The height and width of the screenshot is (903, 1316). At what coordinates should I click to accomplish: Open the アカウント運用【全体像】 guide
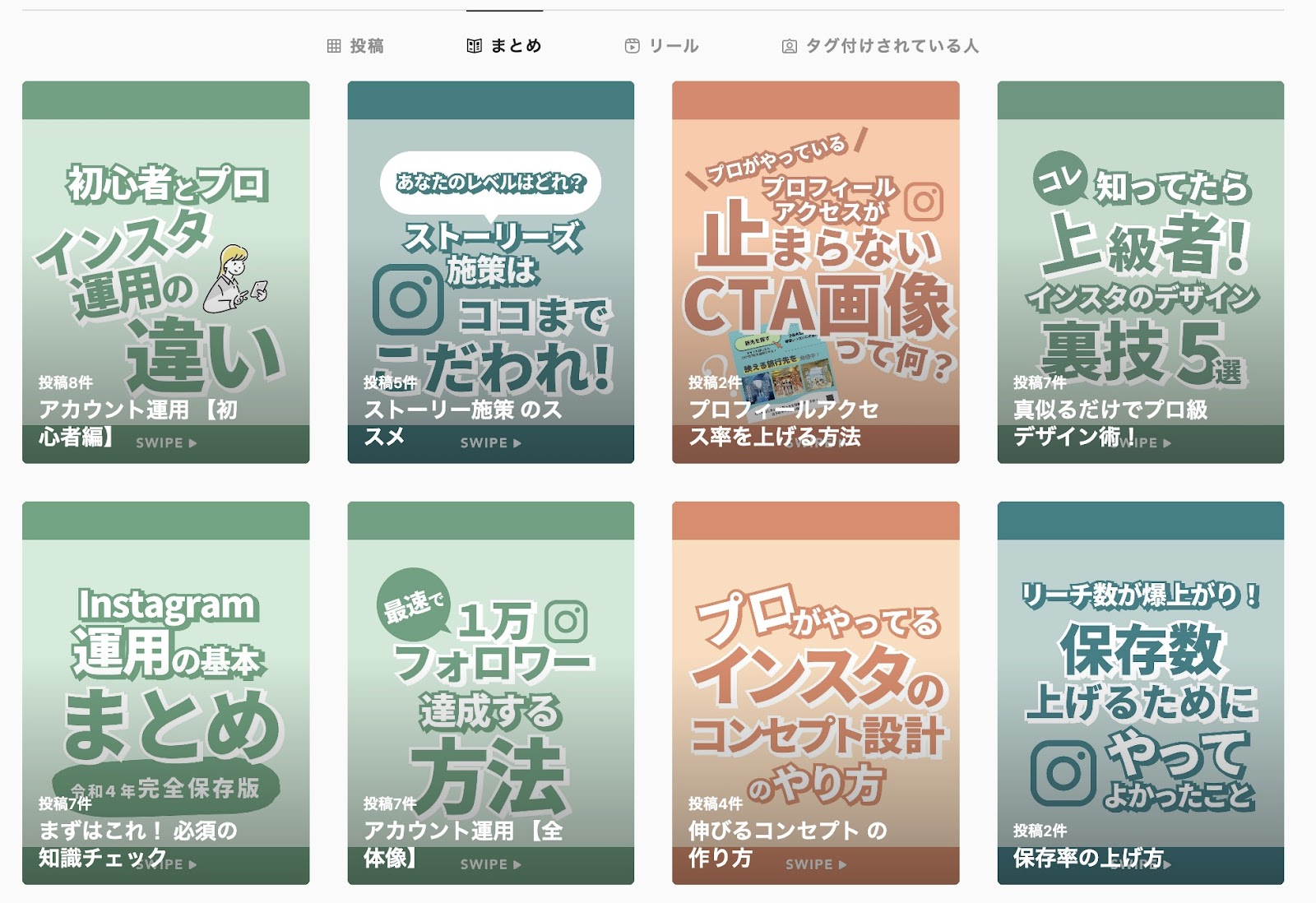[490, 693]
